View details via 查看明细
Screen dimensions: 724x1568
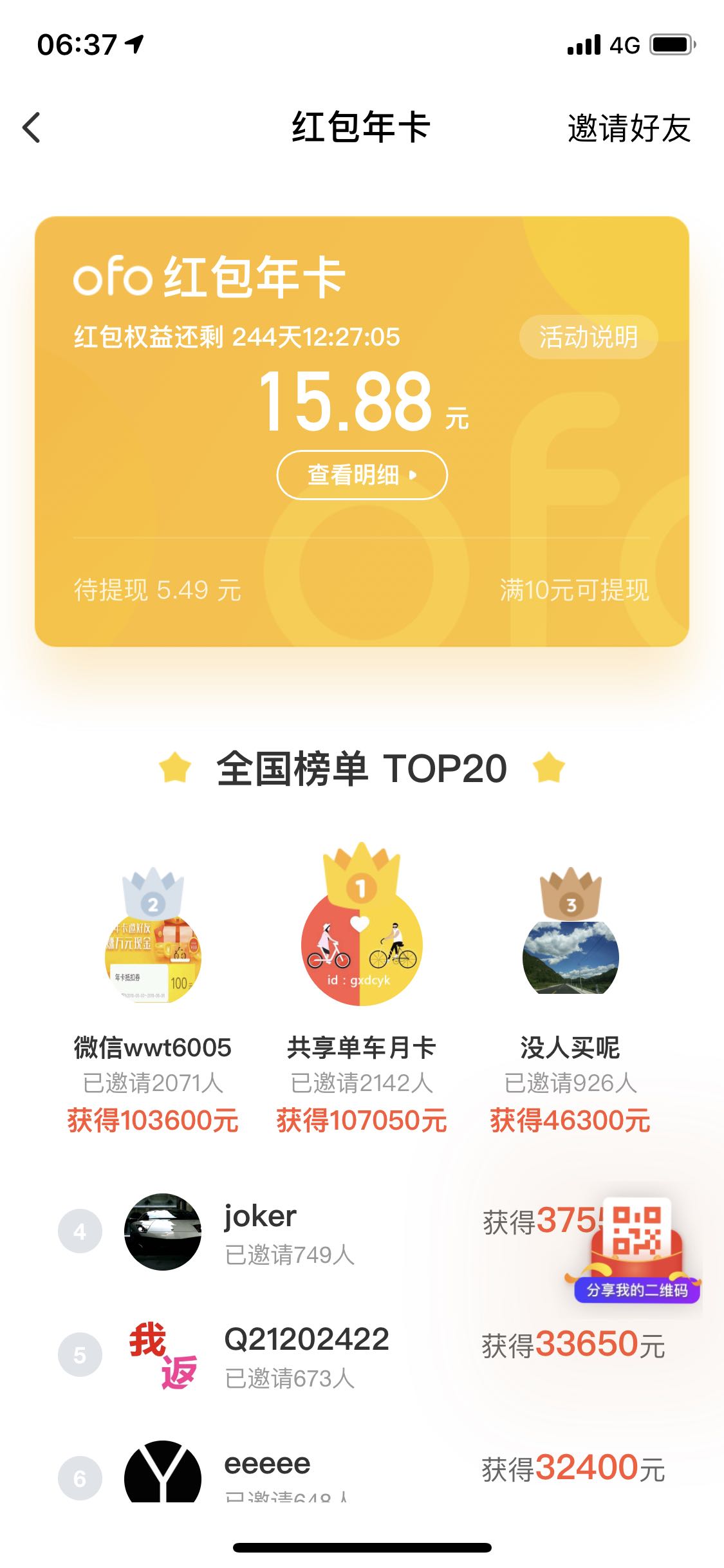tap(362, 475)
